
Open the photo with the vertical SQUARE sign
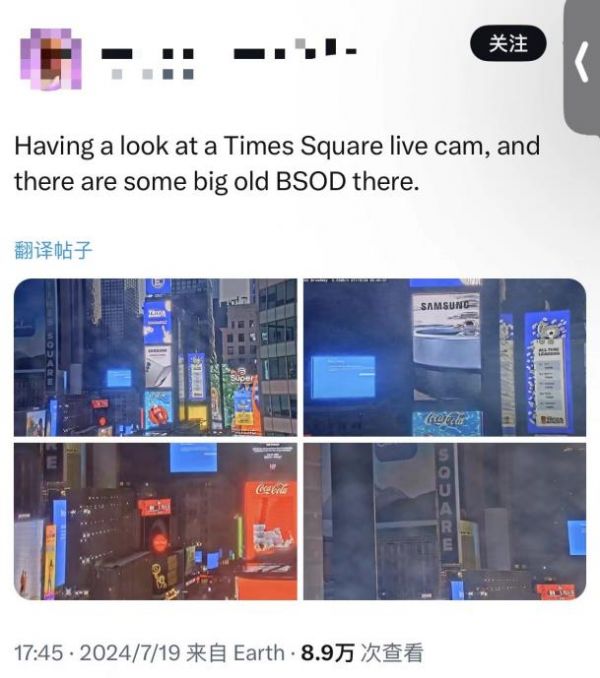444,521
